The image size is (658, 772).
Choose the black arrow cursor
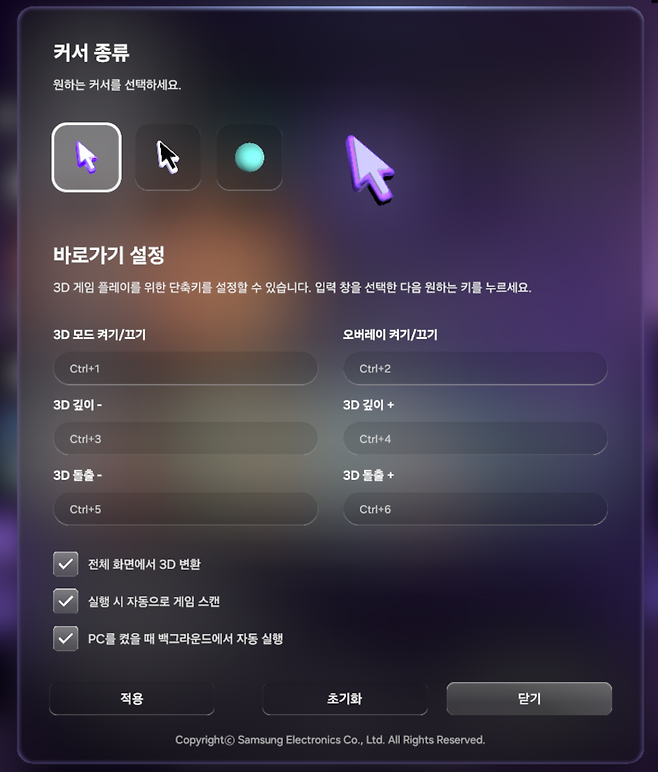168,157
